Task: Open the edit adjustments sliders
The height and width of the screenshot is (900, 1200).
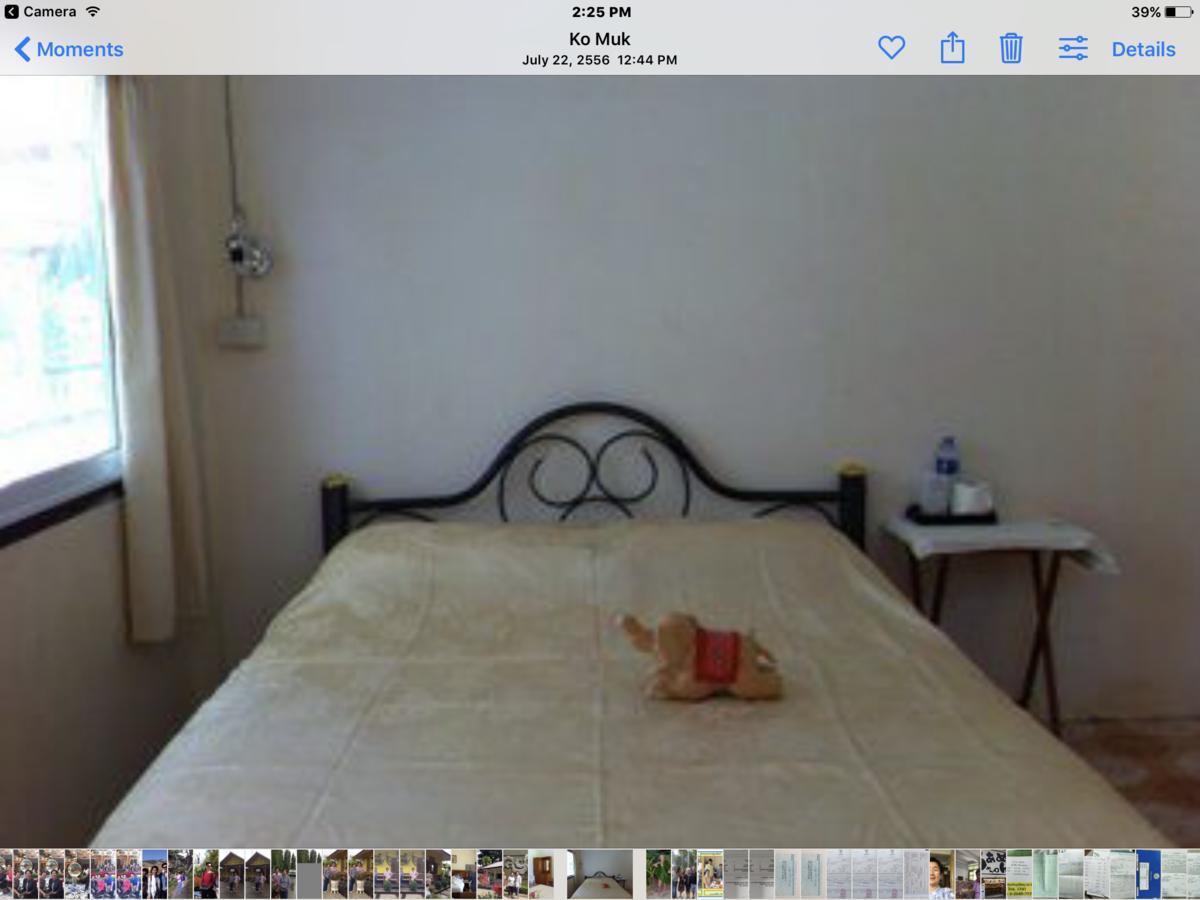Action: pyautogui.click(x=1073, y=48)
